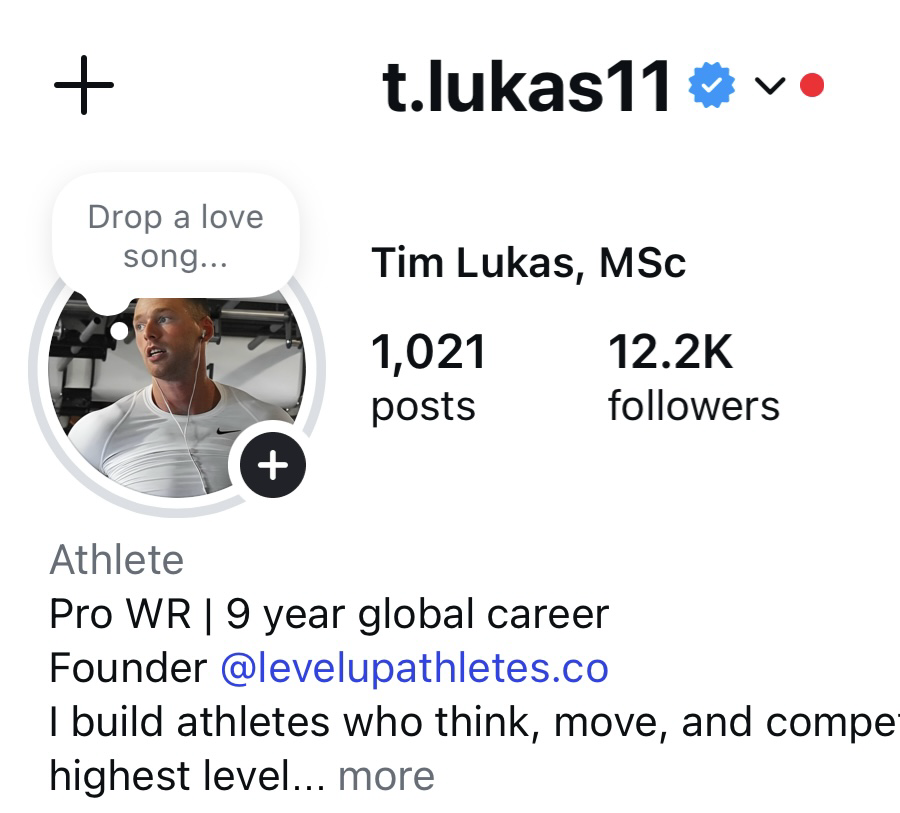900x813 pixels.
Task: Add to story via profile picture plus badge
Action: tap(272, 465)
